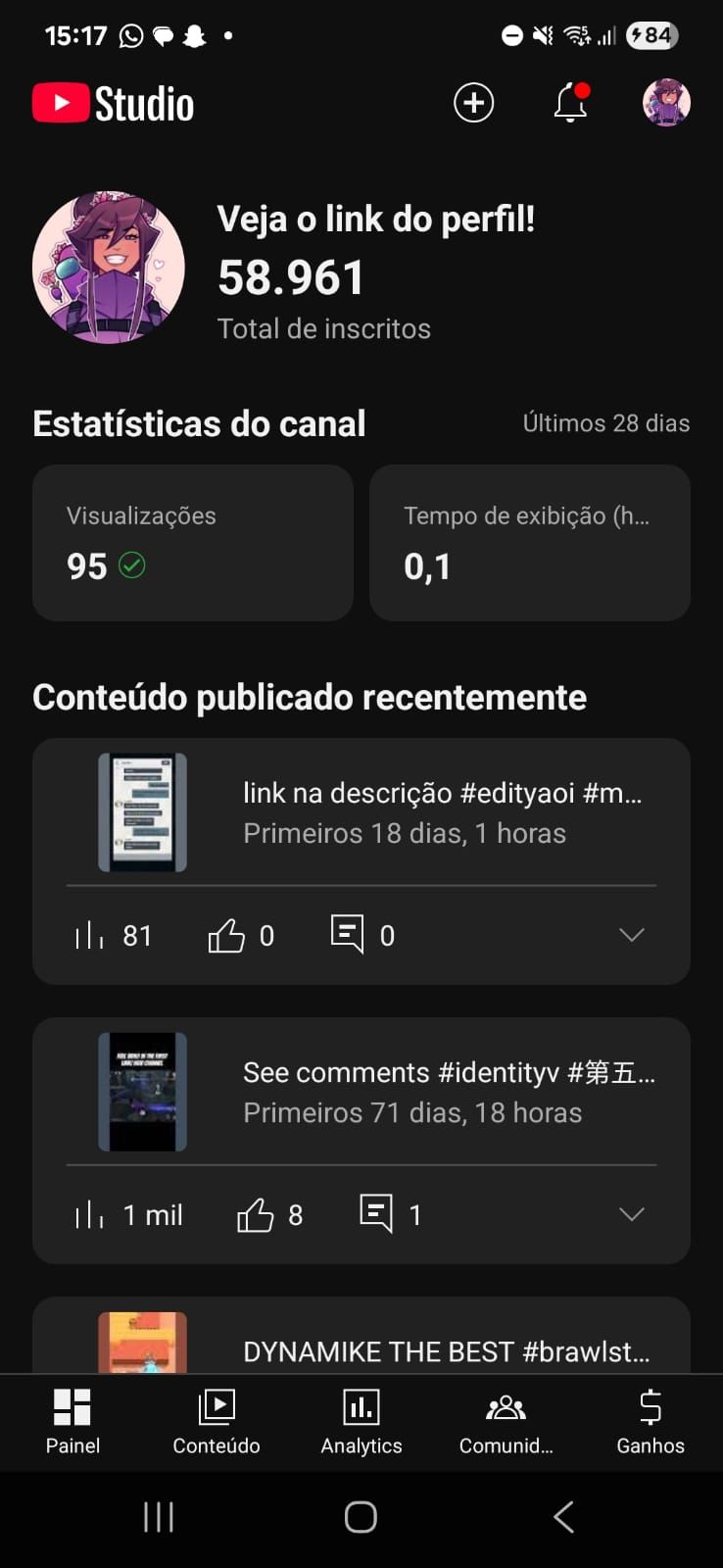Image resolution: width=723 pixels, height=1568 pixels.
Task: Go to the system home screen
Action: point(361,1517)
